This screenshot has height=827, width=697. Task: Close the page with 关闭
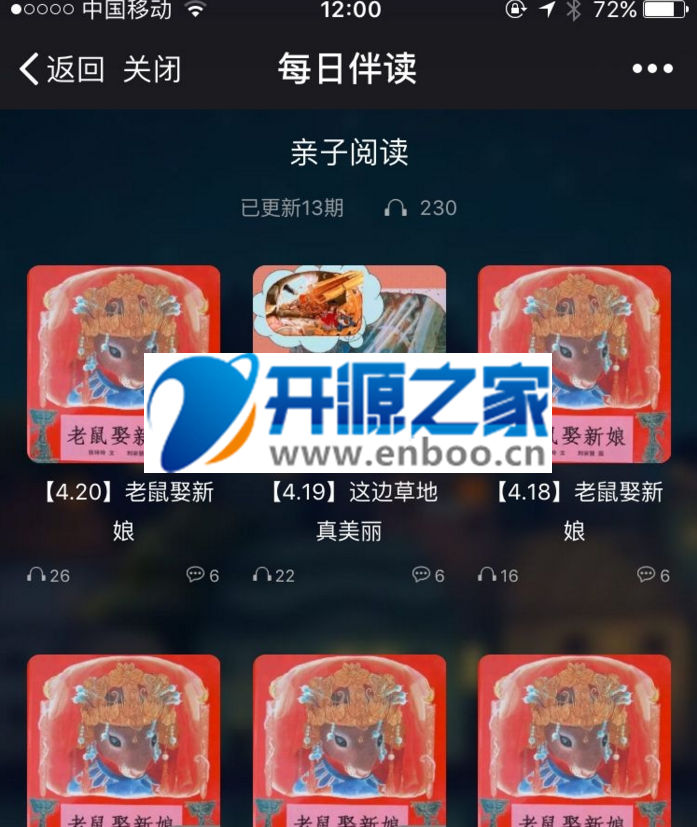[x=152, y=69]
